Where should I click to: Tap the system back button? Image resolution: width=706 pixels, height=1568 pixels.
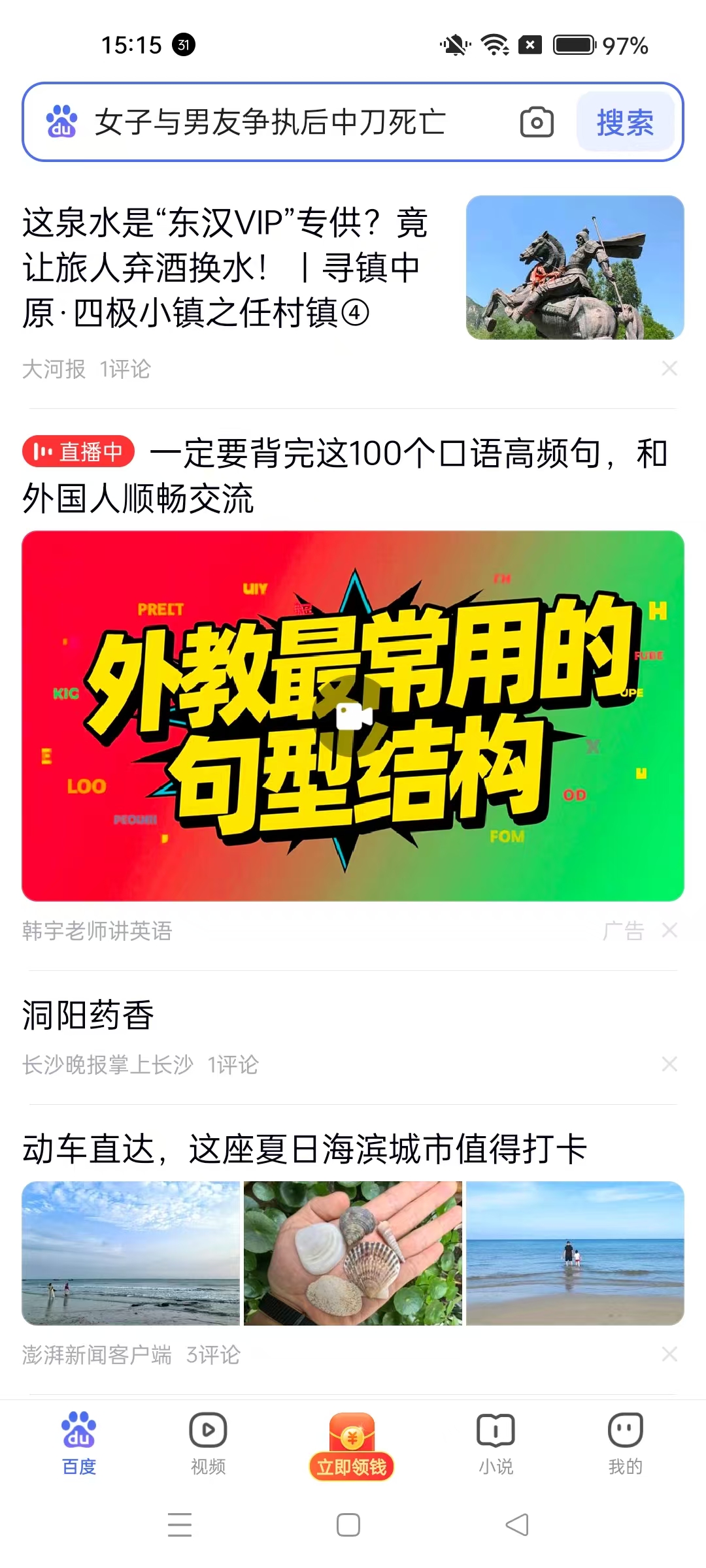click(x=517, y=1525)
